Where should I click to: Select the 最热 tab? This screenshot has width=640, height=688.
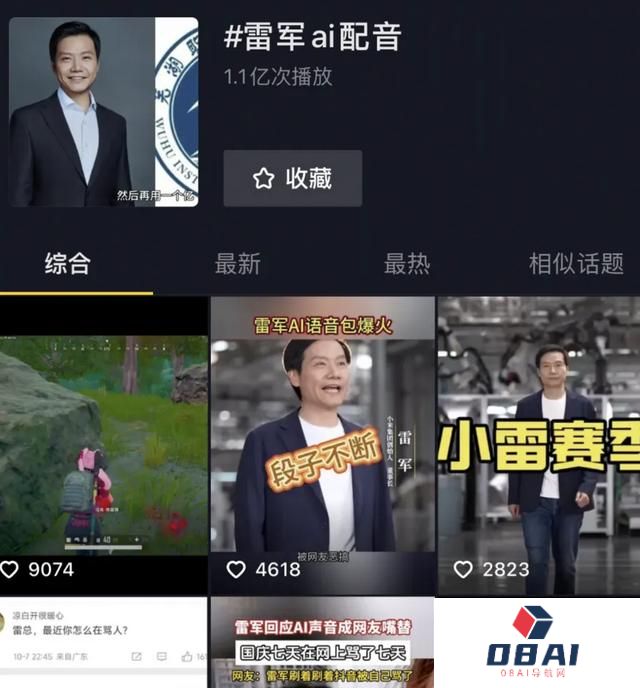coord(407,264)
